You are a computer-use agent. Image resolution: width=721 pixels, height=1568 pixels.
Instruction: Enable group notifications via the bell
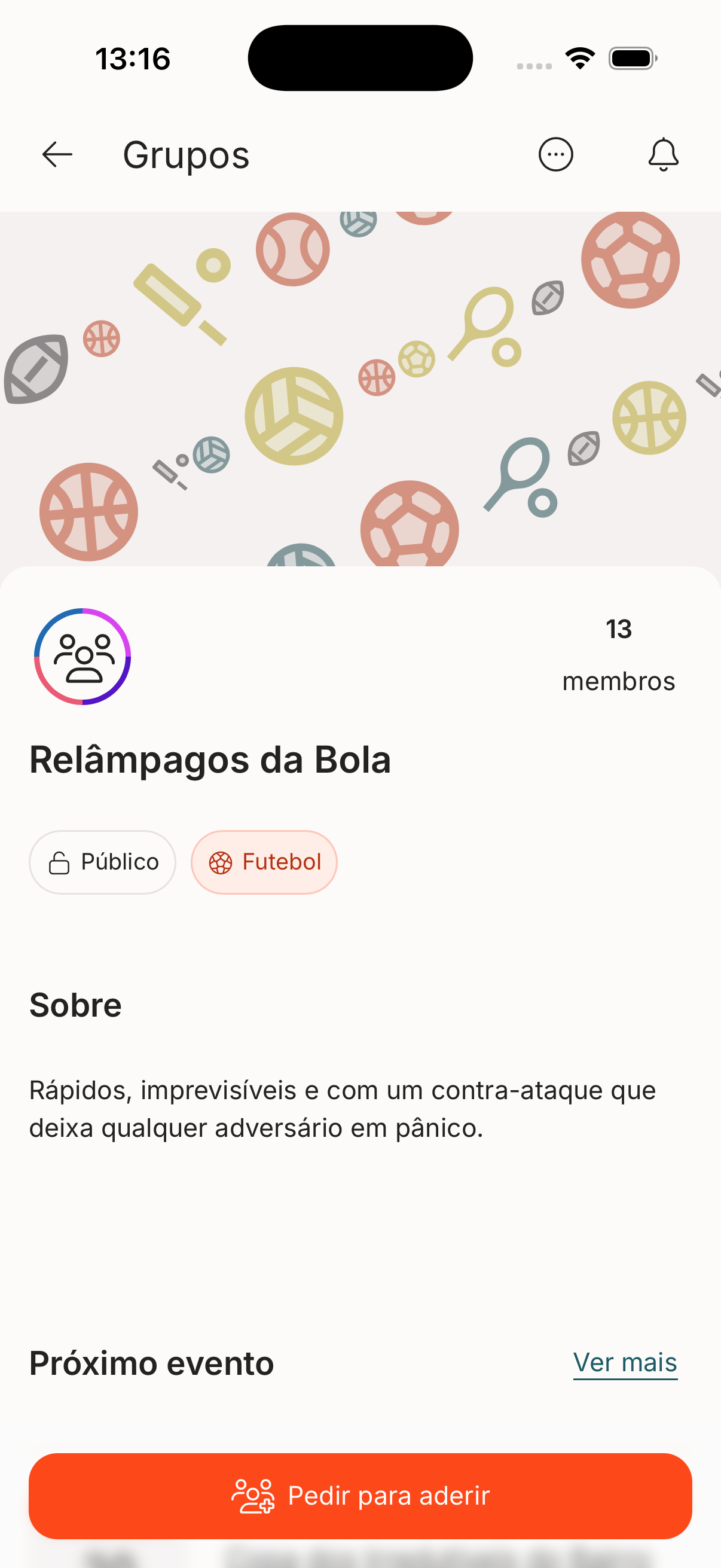662,154
